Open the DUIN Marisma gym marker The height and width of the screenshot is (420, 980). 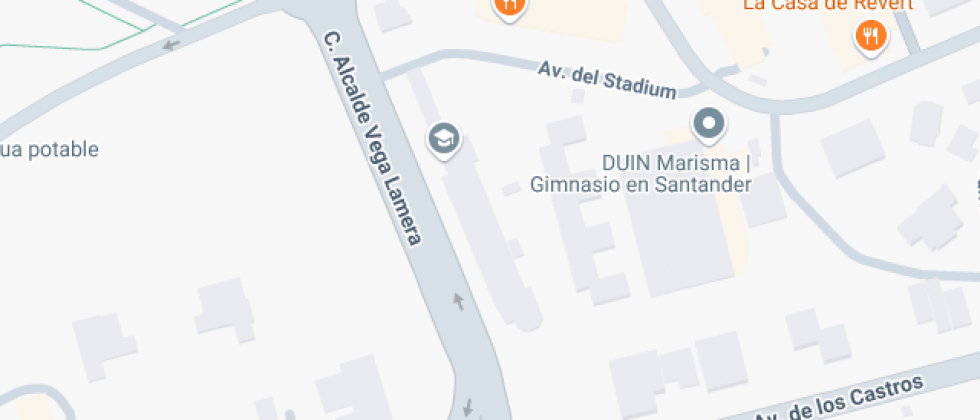click(709, 125)
